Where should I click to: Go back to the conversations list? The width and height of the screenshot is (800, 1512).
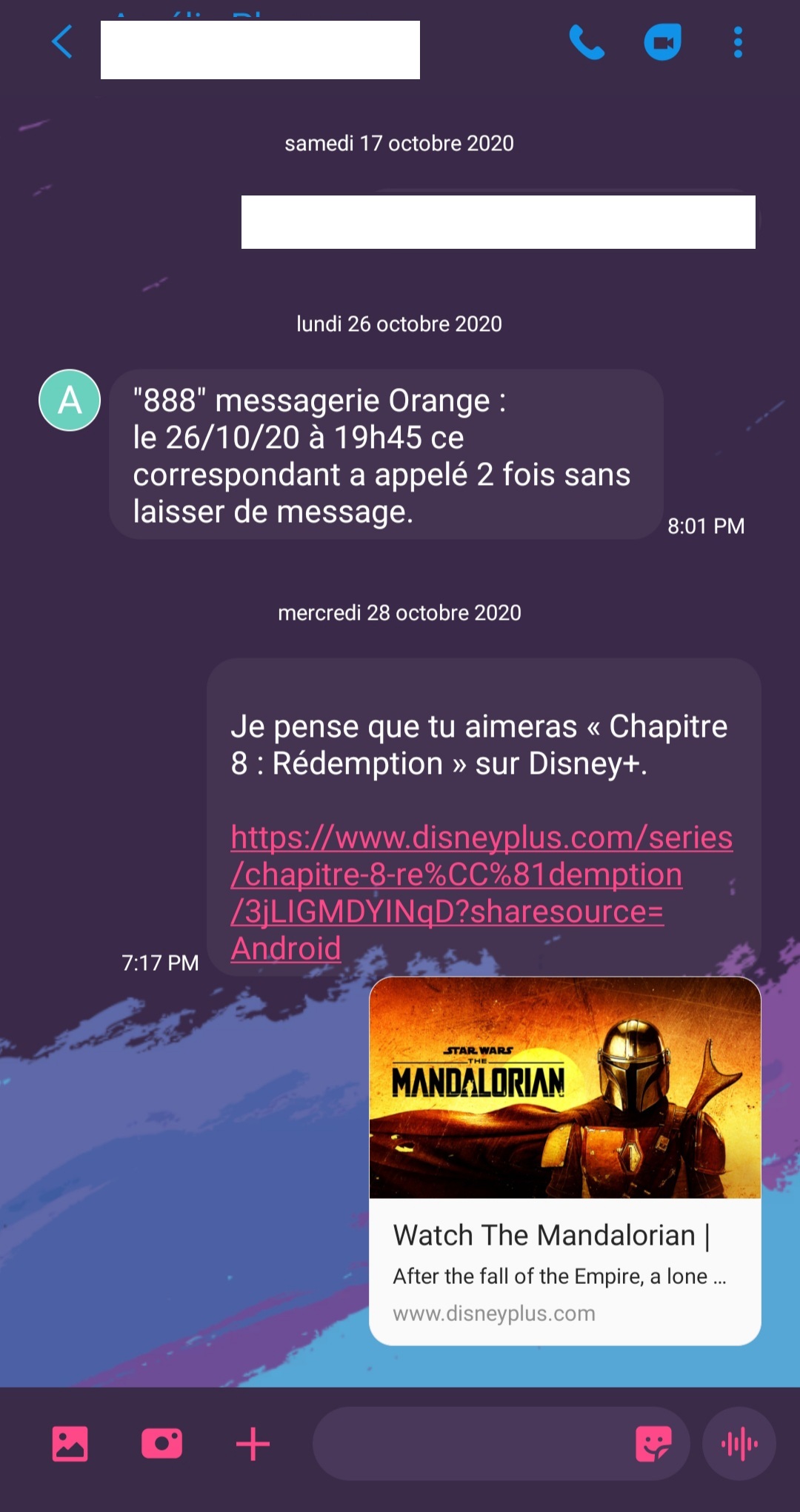(x=62, y=41)
